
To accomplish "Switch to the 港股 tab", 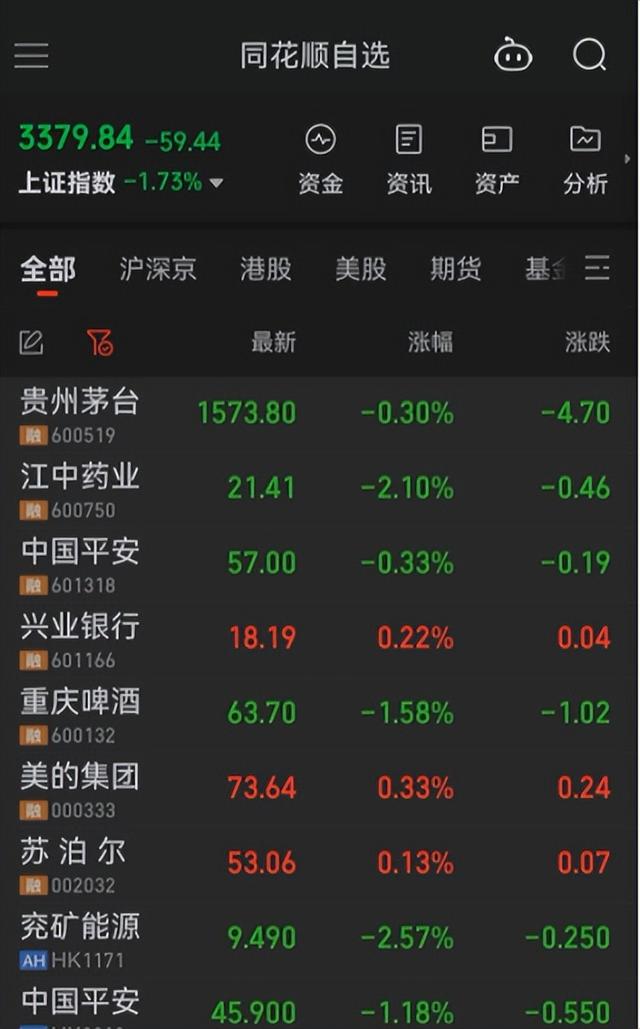I will 266,269.
